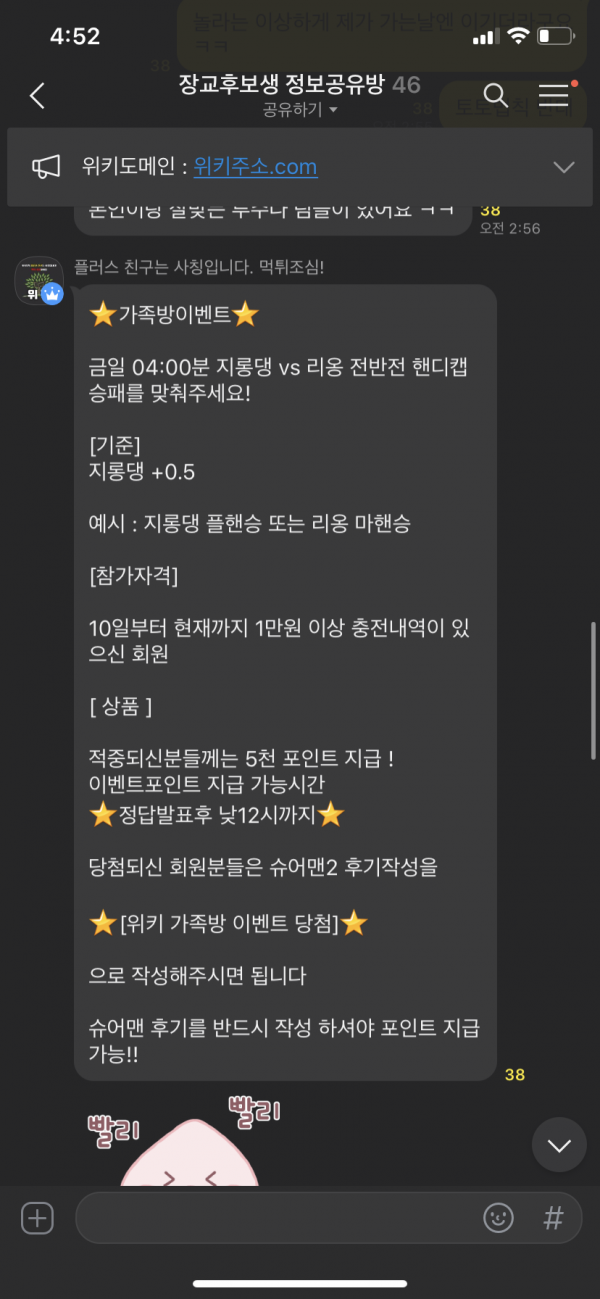This screenshot has height=1299, width=600.
Task: Jump to the latest message
Action: coord(559,1145)
